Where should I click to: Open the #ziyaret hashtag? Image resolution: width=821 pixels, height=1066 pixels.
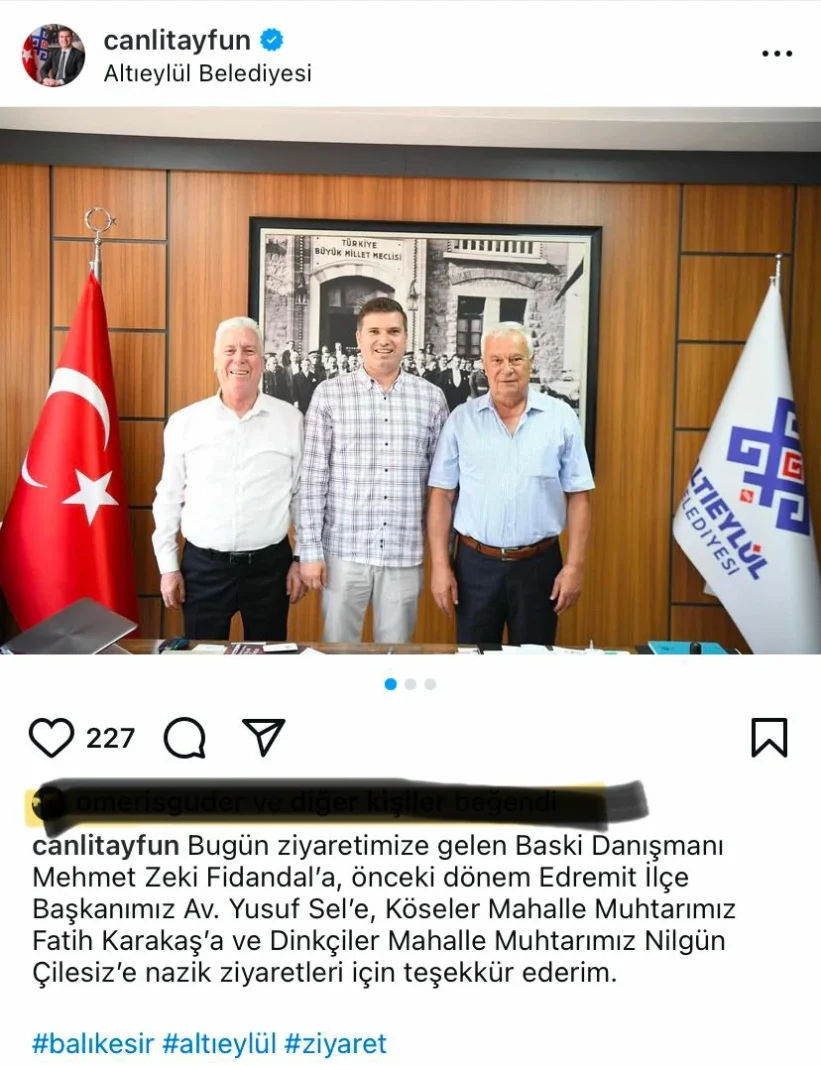(x=335, y=1044)
